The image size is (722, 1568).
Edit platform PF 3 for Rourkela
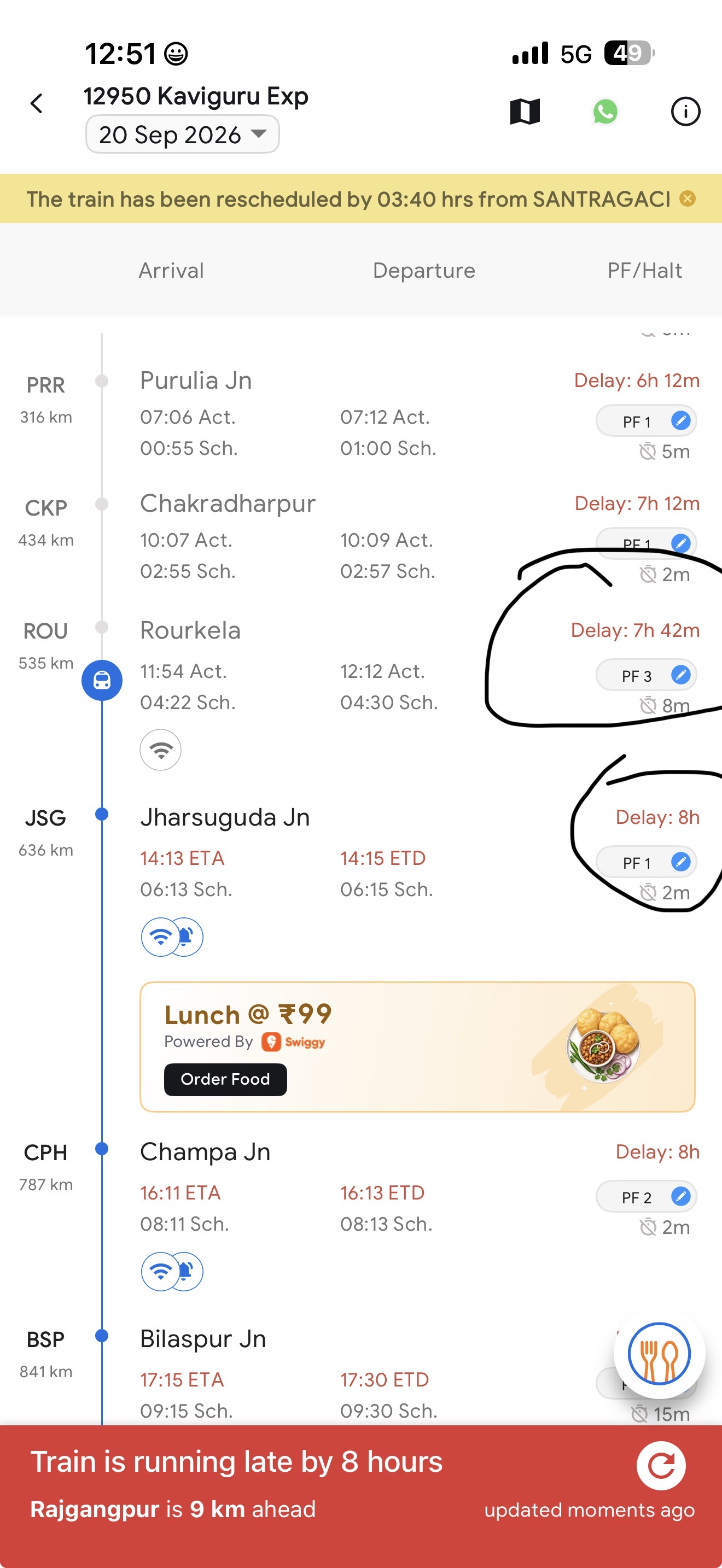pos(680,675)
